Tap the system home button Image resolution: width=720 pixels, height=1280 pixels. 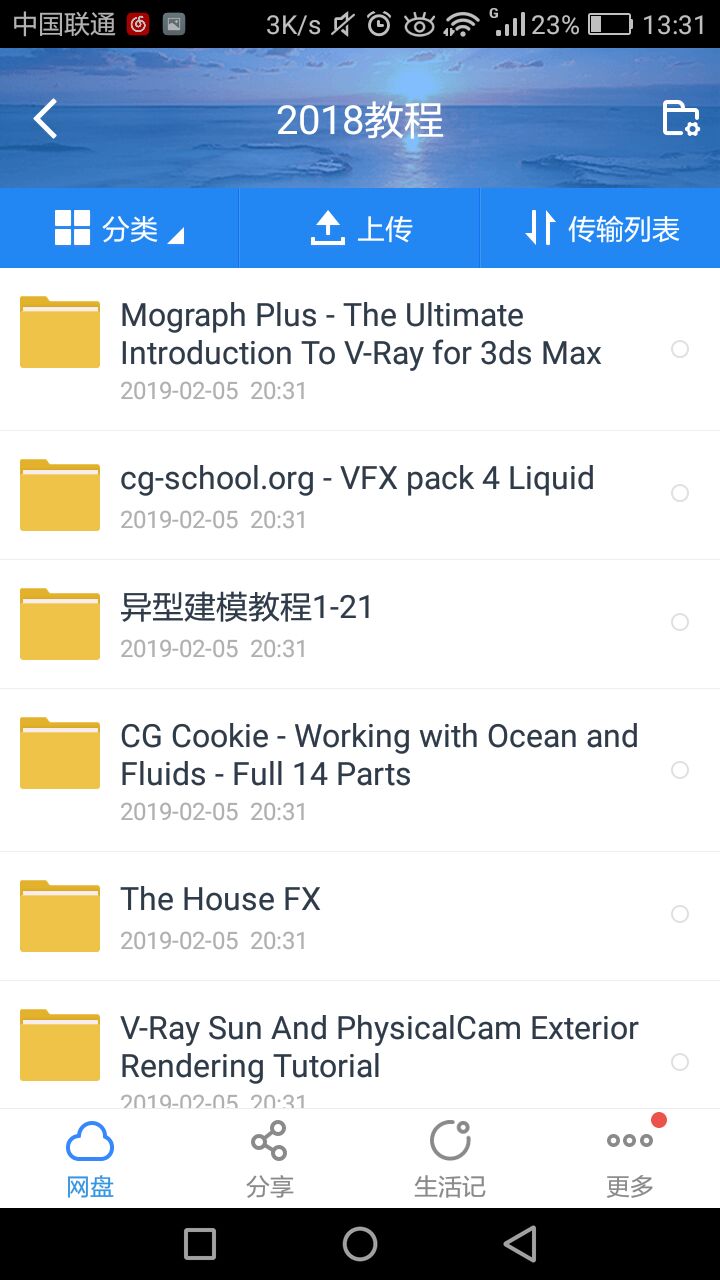pyautogui.click(x=360, y=1244)
